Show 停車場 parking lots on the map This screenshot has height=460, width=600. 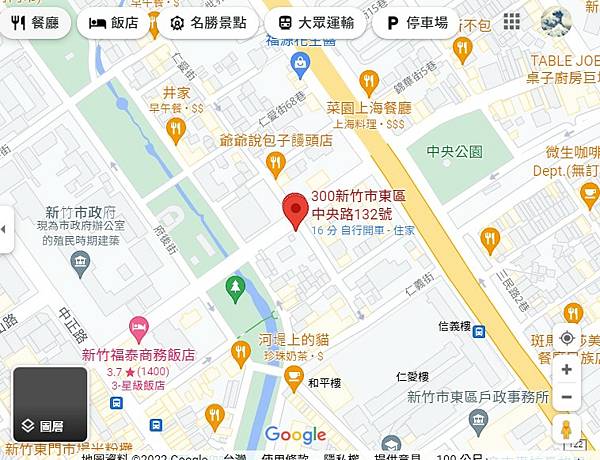(x=418, y=22)
